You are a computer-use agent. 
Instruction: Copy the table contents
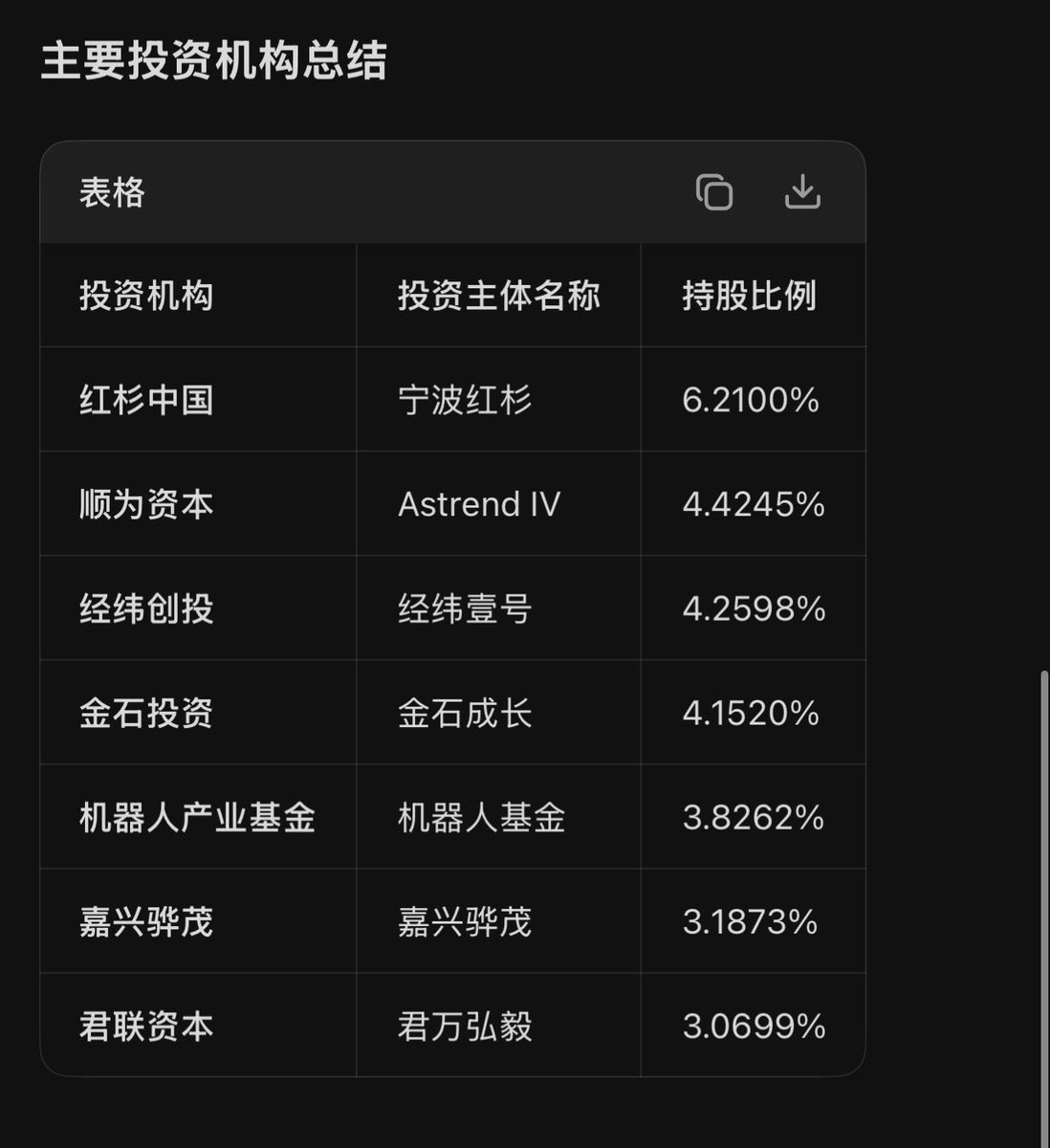tap(714, 192)
